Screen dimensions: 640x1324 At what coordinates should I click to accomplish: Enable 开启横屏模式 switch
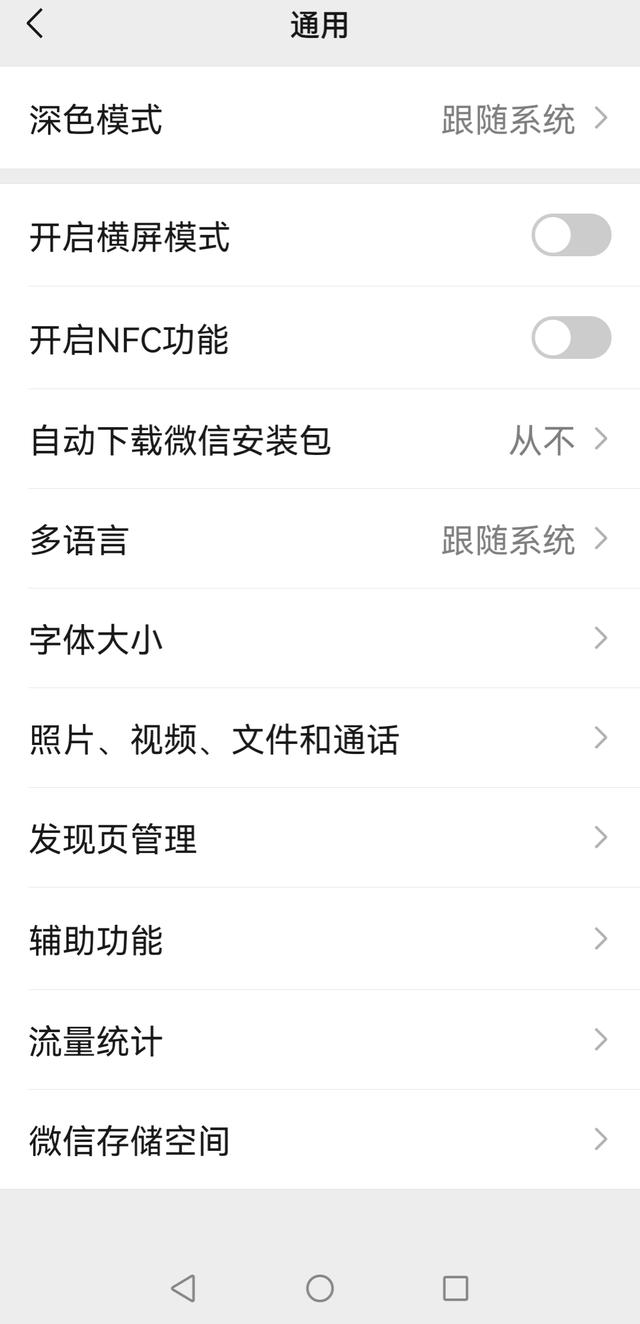click(x=570, y=236)
